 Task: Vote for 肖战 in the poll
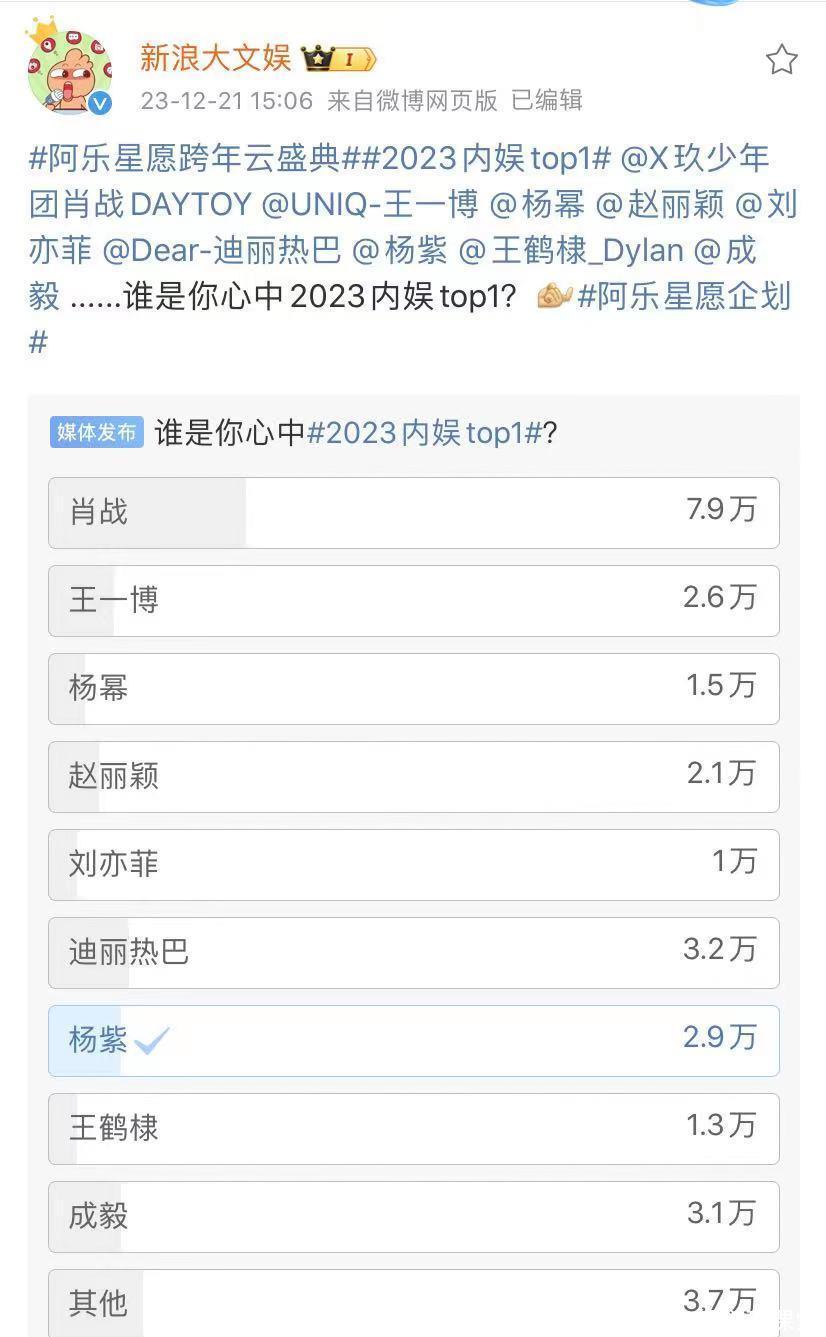pos(413,512)
